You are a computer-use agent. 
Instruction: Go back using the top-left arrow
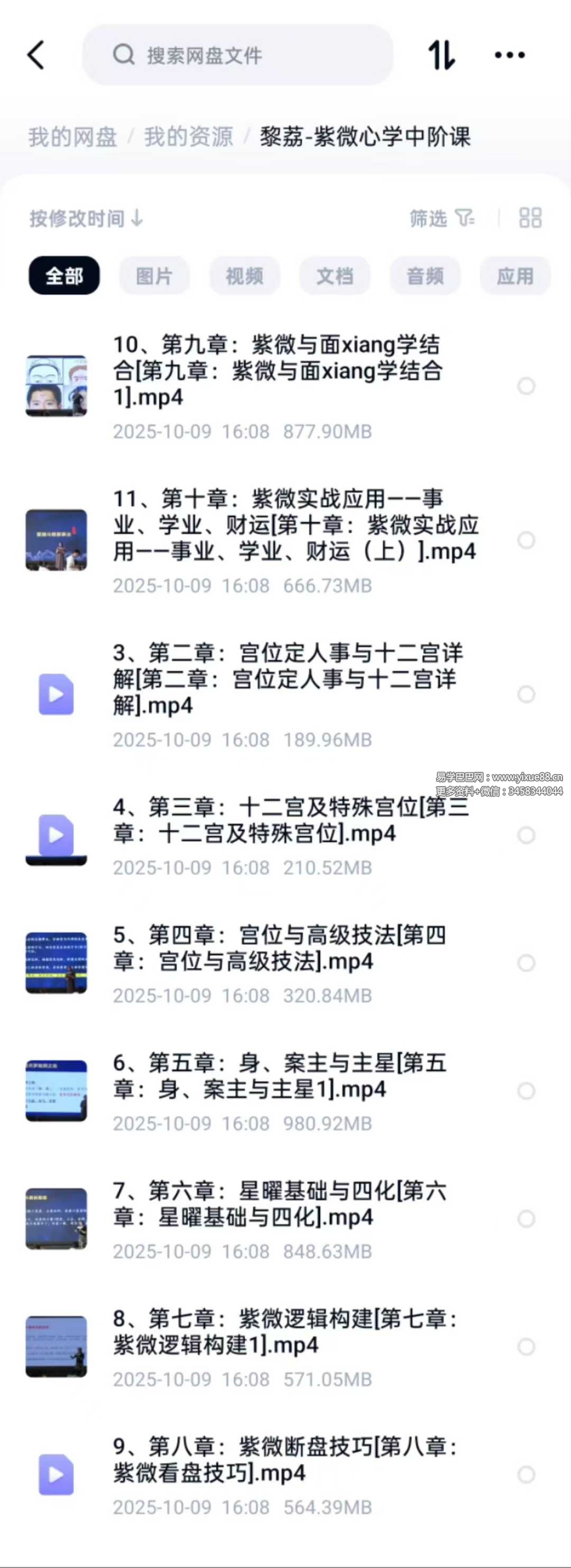[36, 55]
